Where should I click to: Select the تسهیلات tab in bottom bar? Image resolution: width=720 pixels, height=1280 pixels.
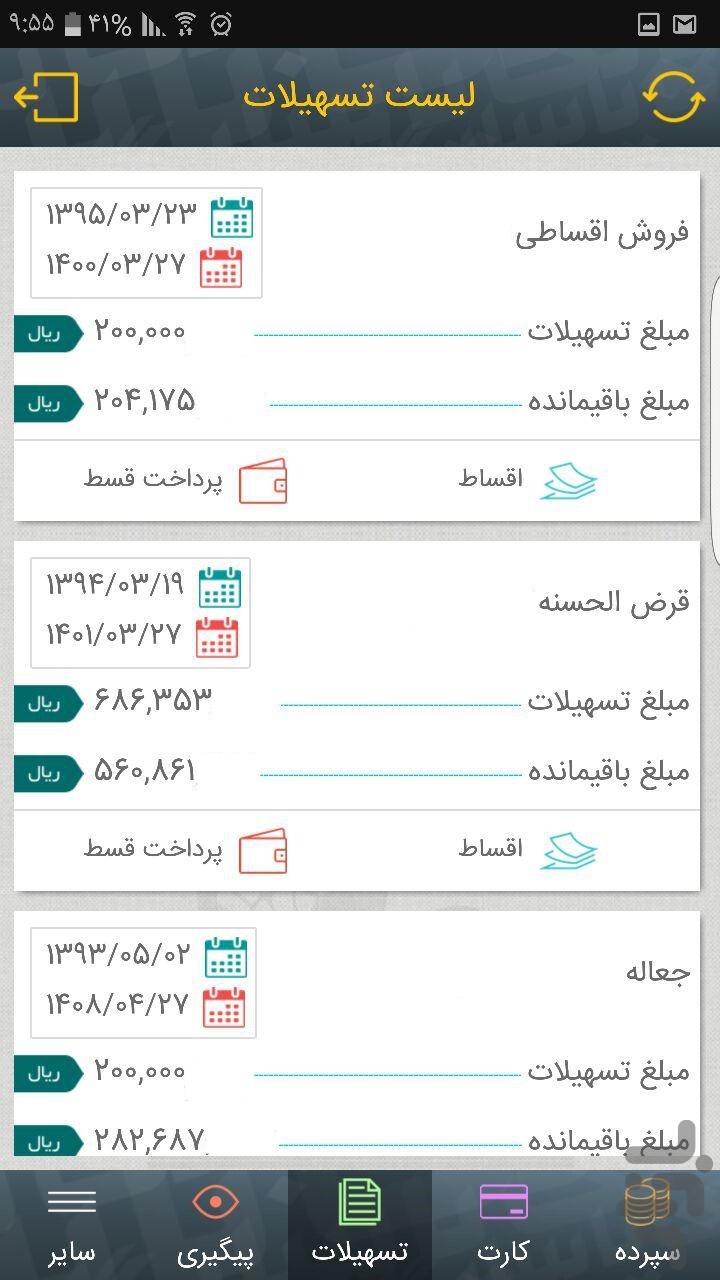360,1222
